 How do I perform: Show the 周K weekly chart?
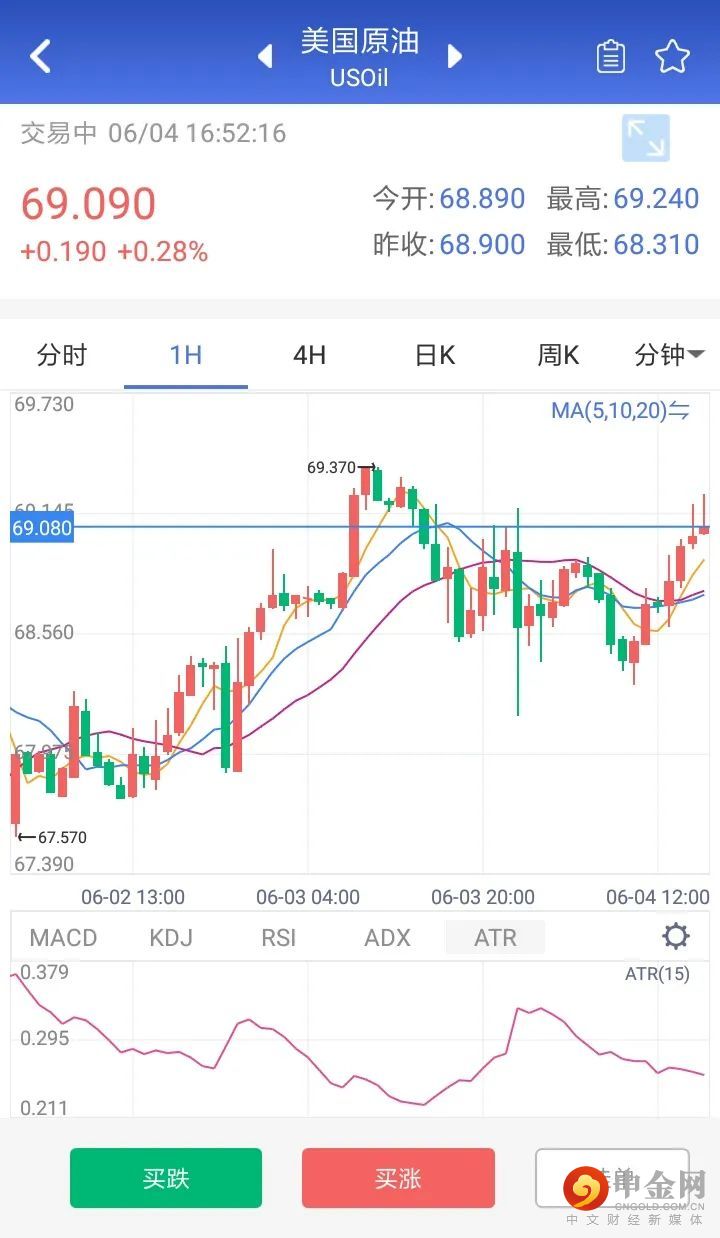coord(557,355)
